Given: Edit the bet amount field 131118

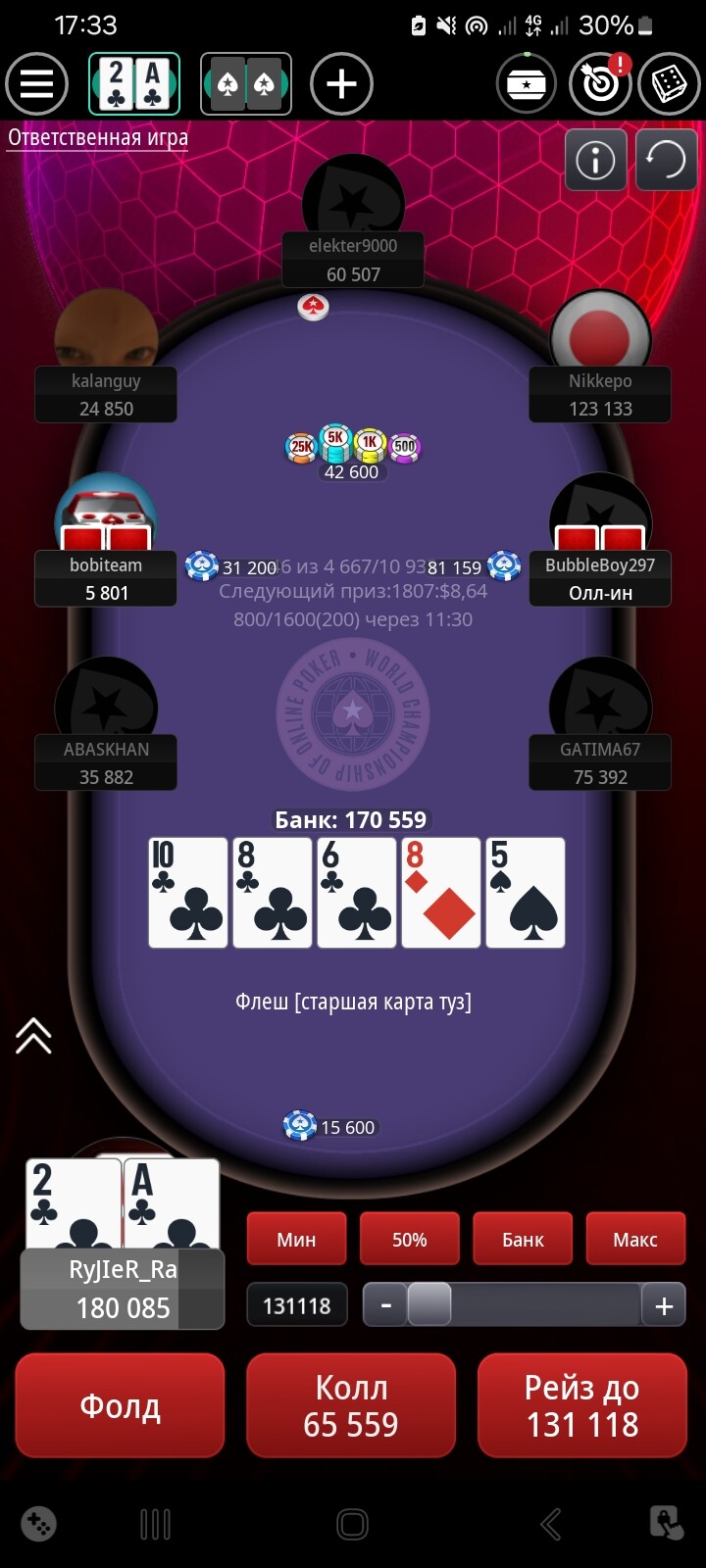Looking at the screenshot, I should (297, 1305).
